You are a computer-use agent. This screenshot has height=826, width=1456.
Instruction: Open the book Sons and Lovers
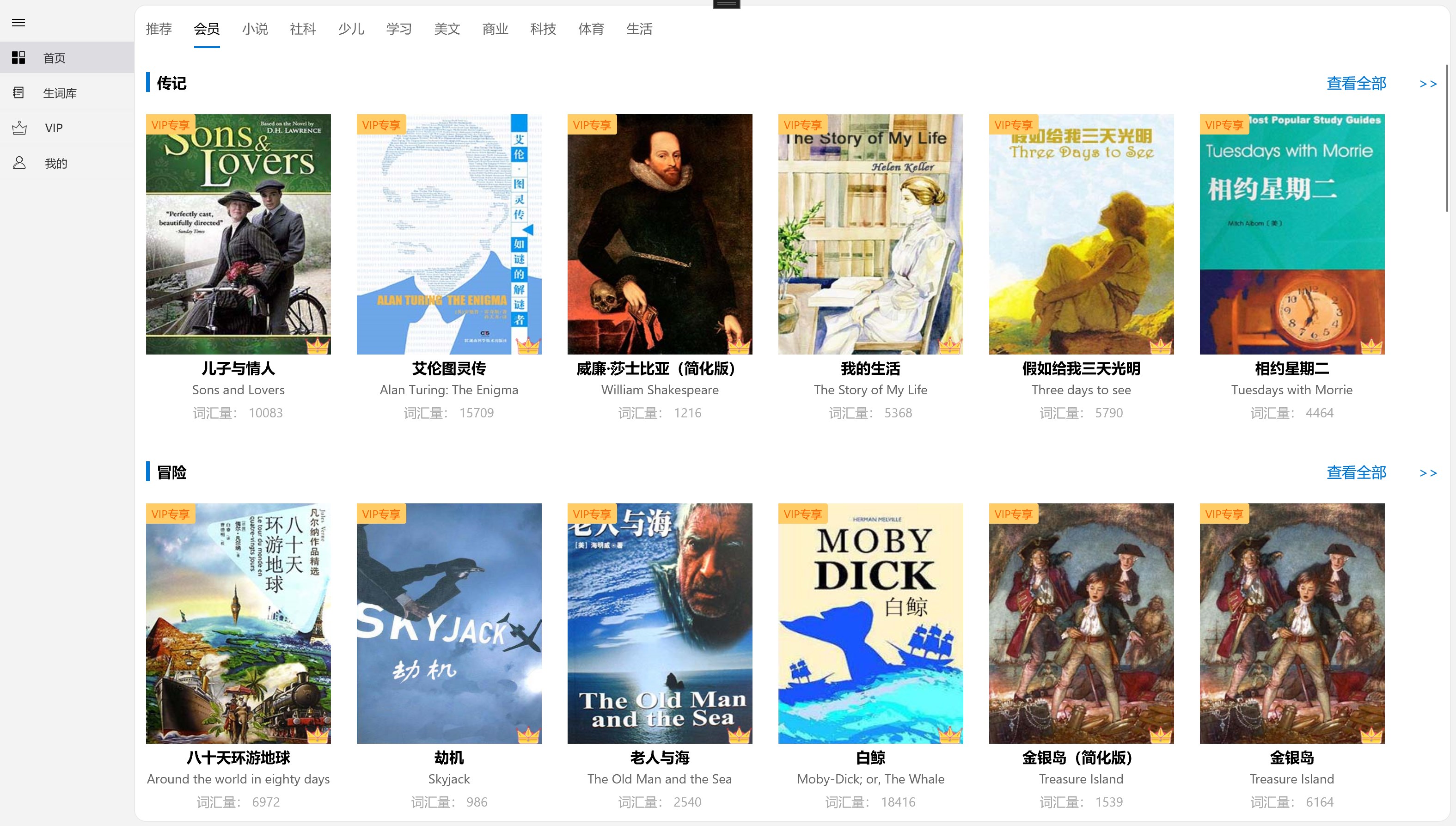[x=238, y=234]
